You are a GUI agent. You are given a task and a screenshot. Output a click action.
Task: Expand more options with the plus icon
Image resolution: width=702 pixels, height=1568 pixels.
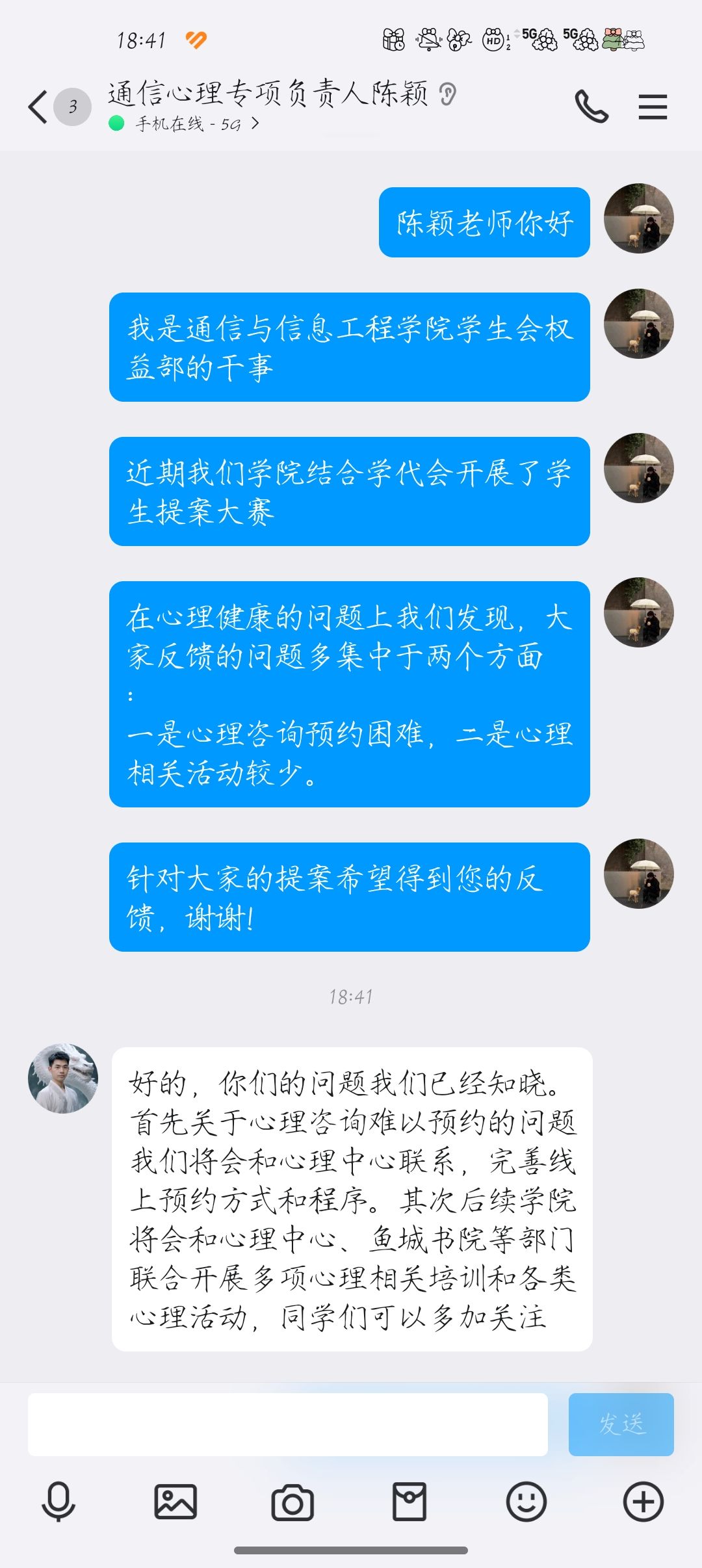(643, 1502)
